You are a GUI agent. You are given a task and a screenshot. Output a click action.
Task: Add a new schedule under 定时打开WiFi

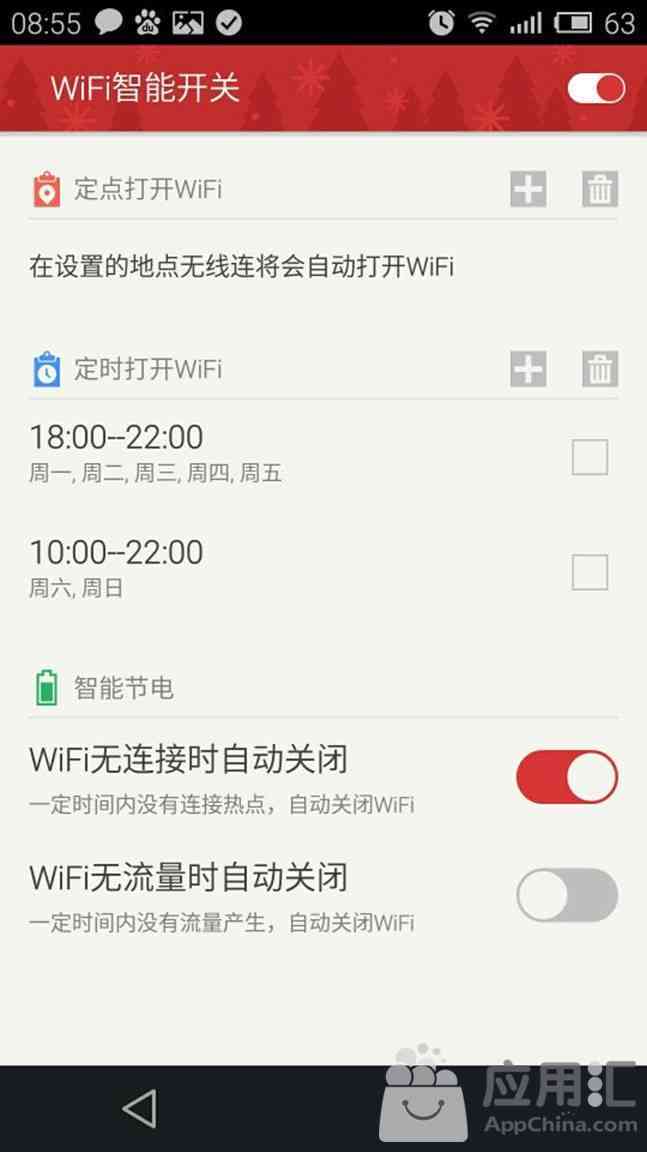click(x=528, y=369)
